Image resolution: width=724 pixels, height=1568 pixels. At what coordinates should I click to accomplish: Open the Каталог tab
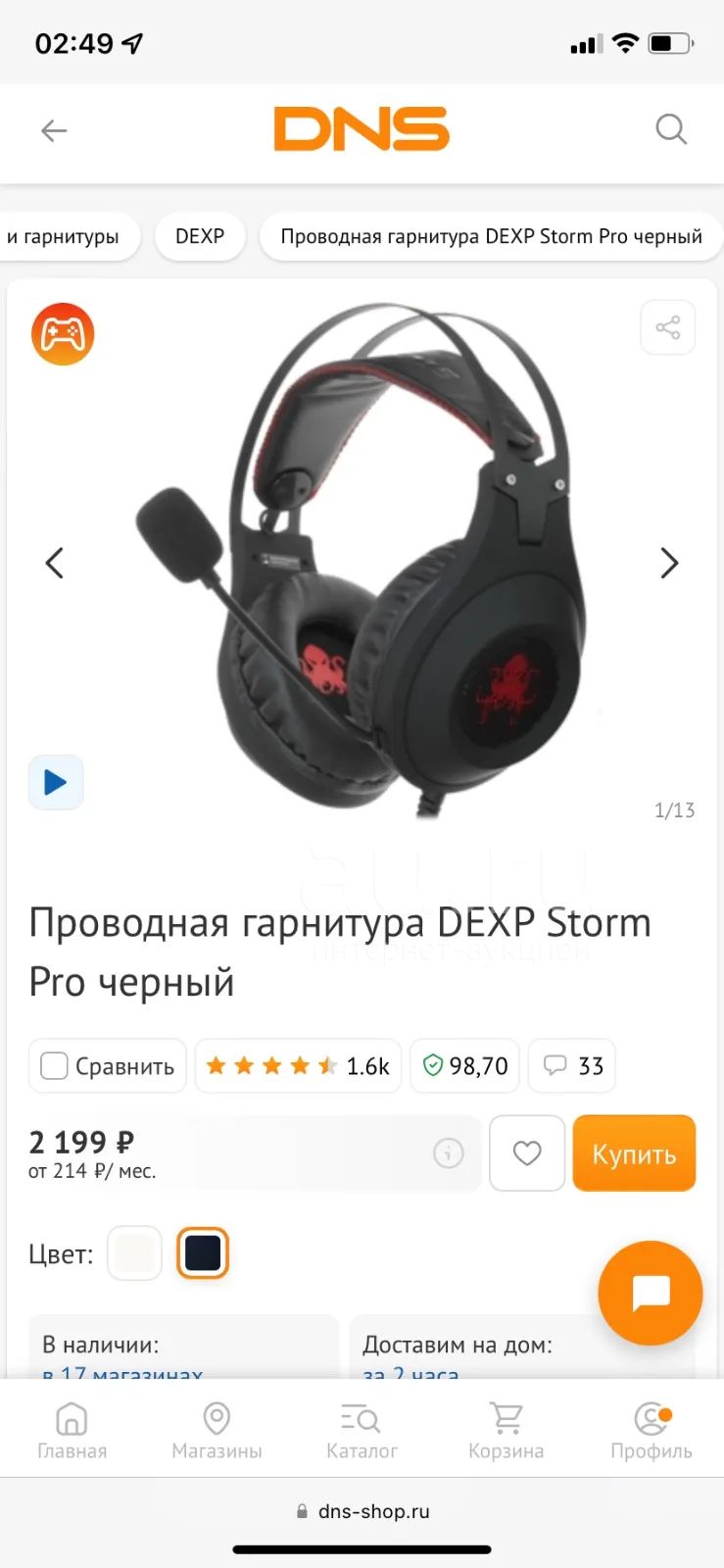(362, 1431)
